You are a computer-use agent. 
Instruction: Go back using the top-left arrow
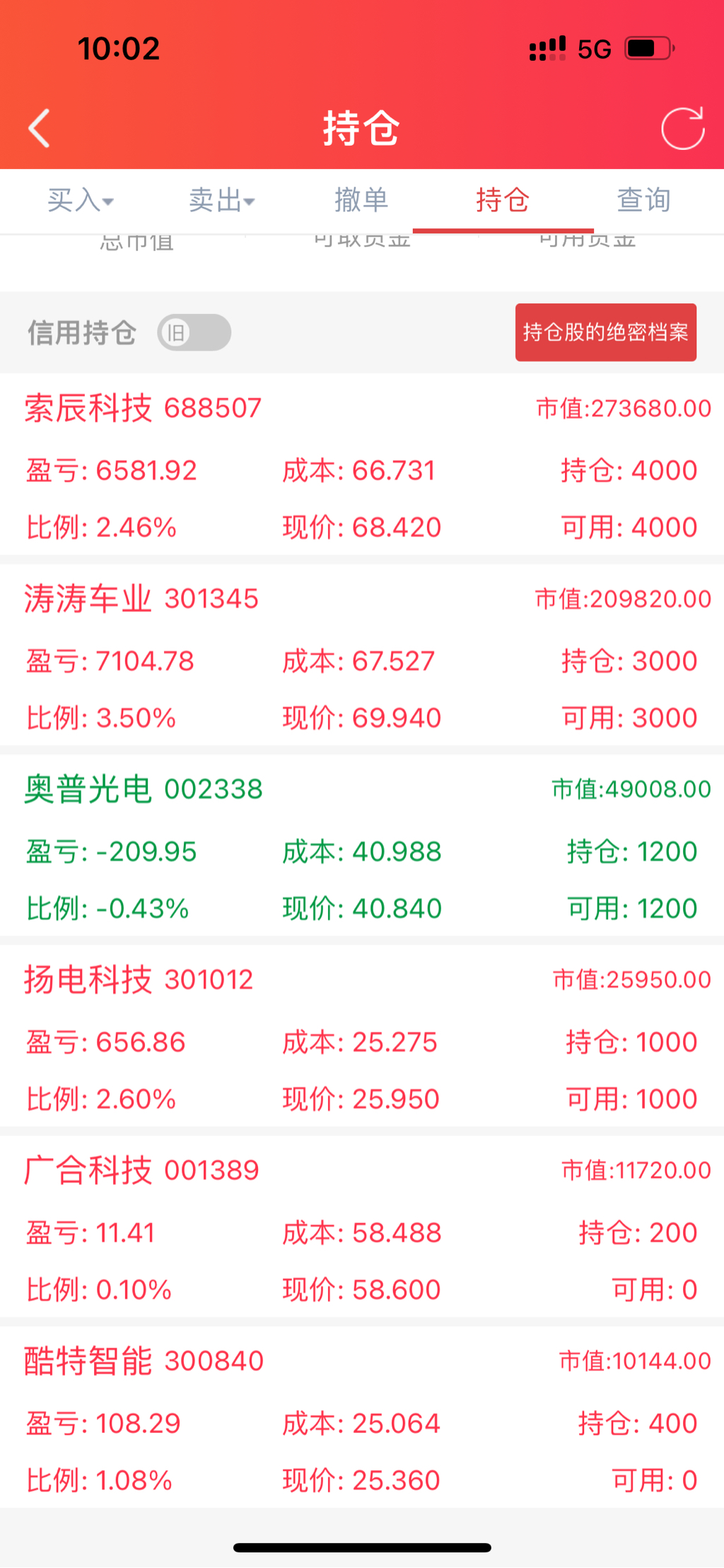(40, 128)
